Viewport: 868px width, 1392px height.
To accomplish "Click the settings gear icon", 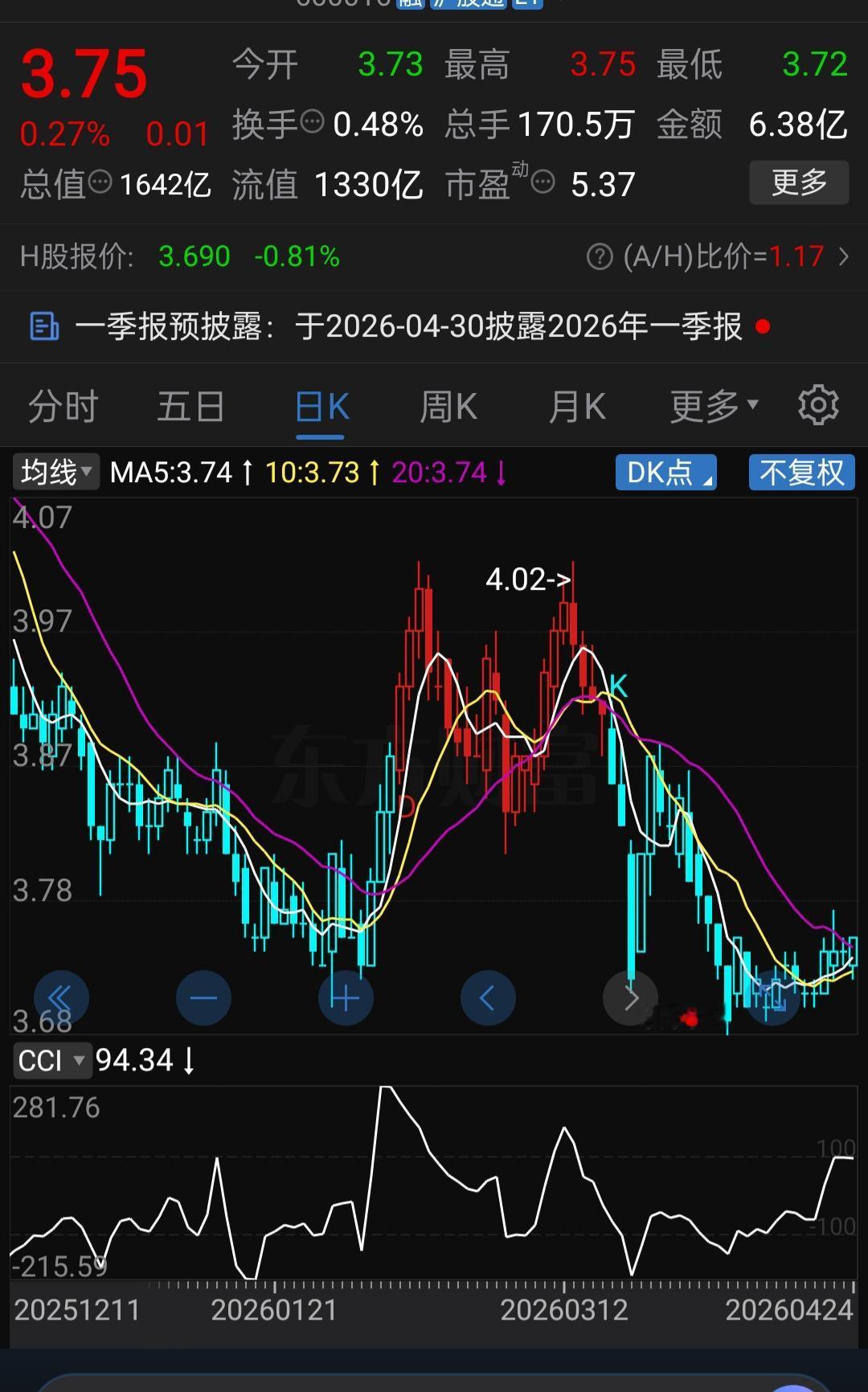I will pos(818,405).
